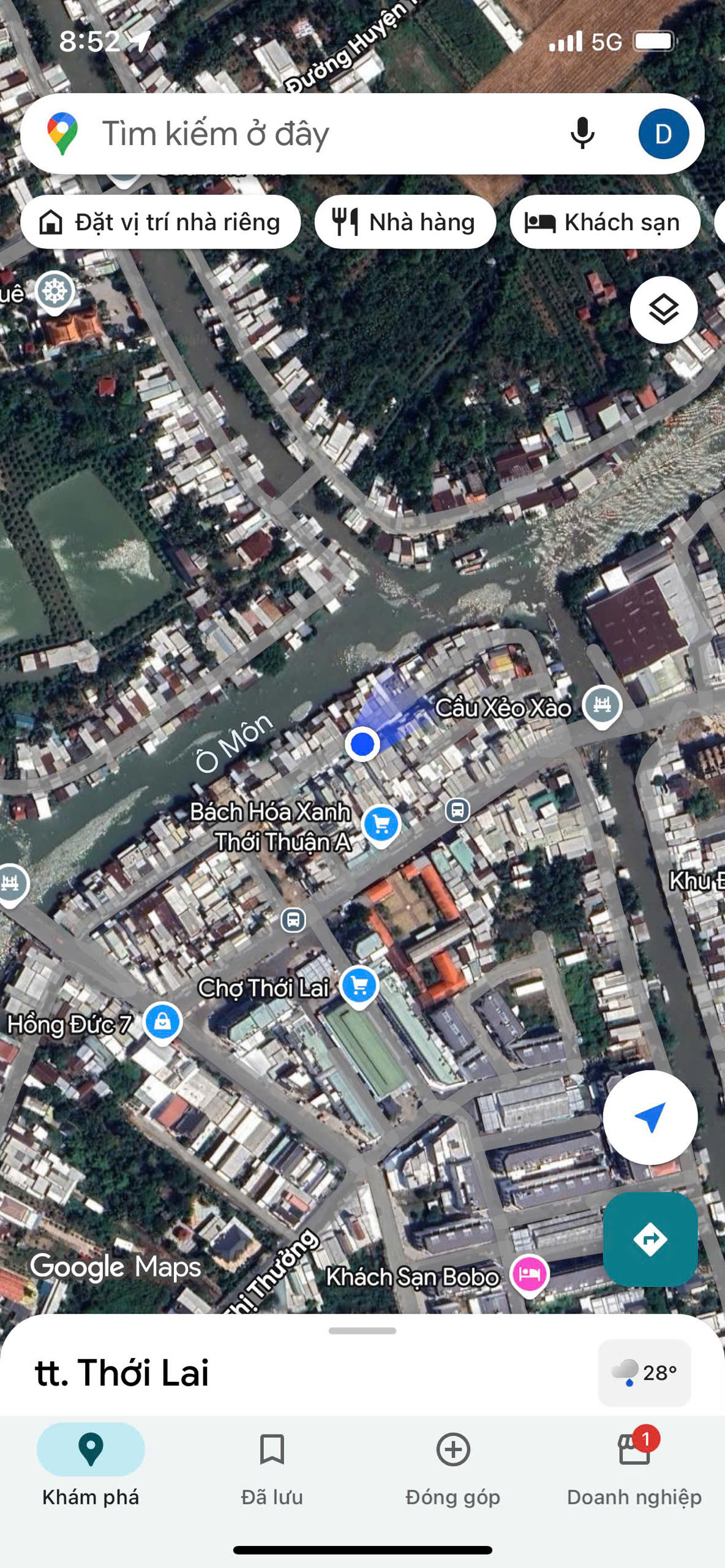Select the "Chợ Thới Lai" map pin
The image size is (725, 1568).
point(359,985)
